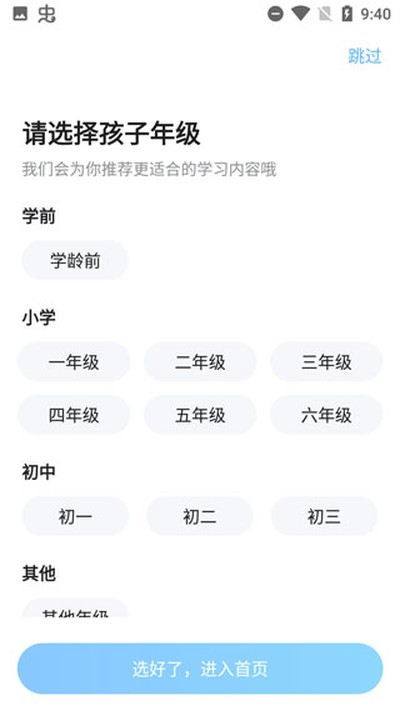The image size is (400, 711).
Task: Confirm with 选好了，进入首页 button
Action: coord(200,668)
